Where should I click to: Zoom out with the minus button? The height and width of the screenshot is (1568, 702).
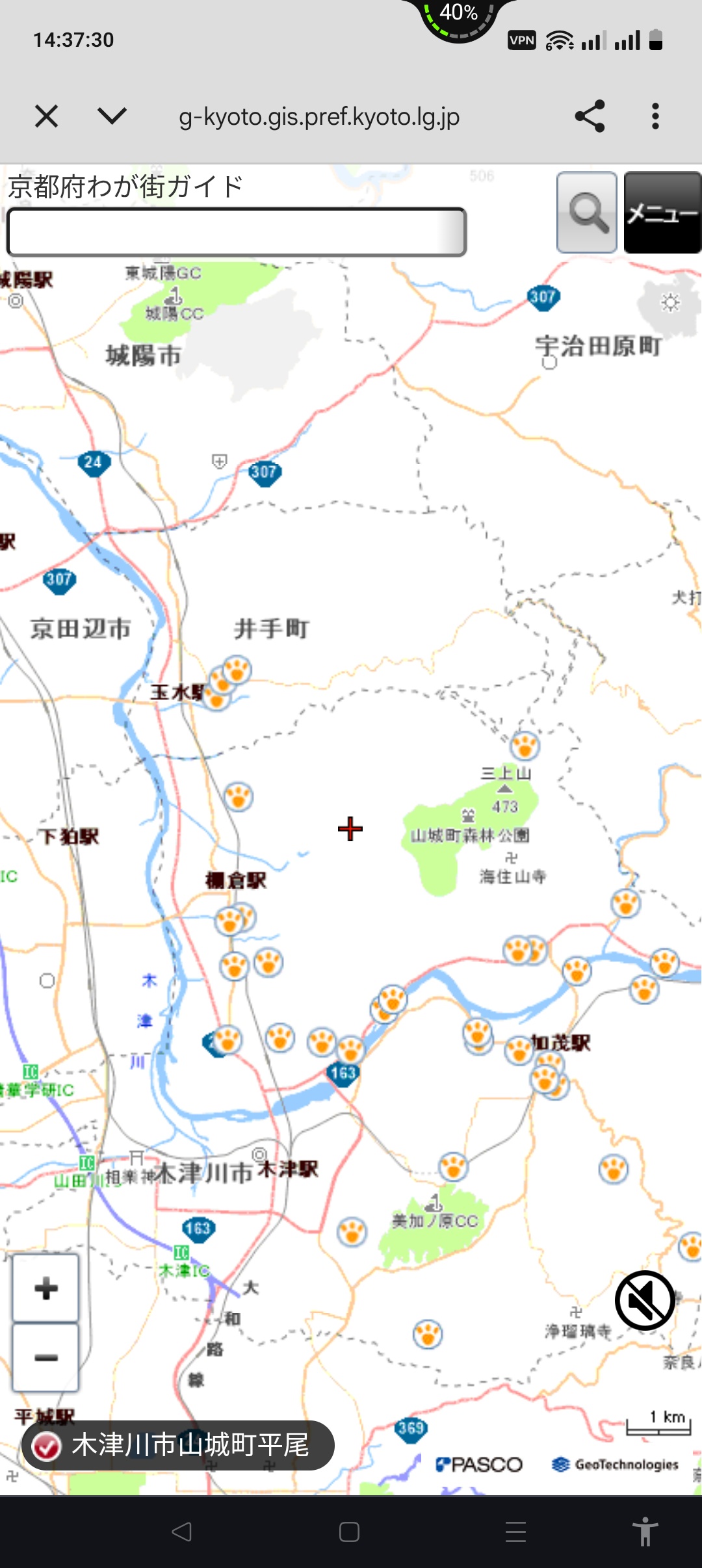(x=46, y=1357)
